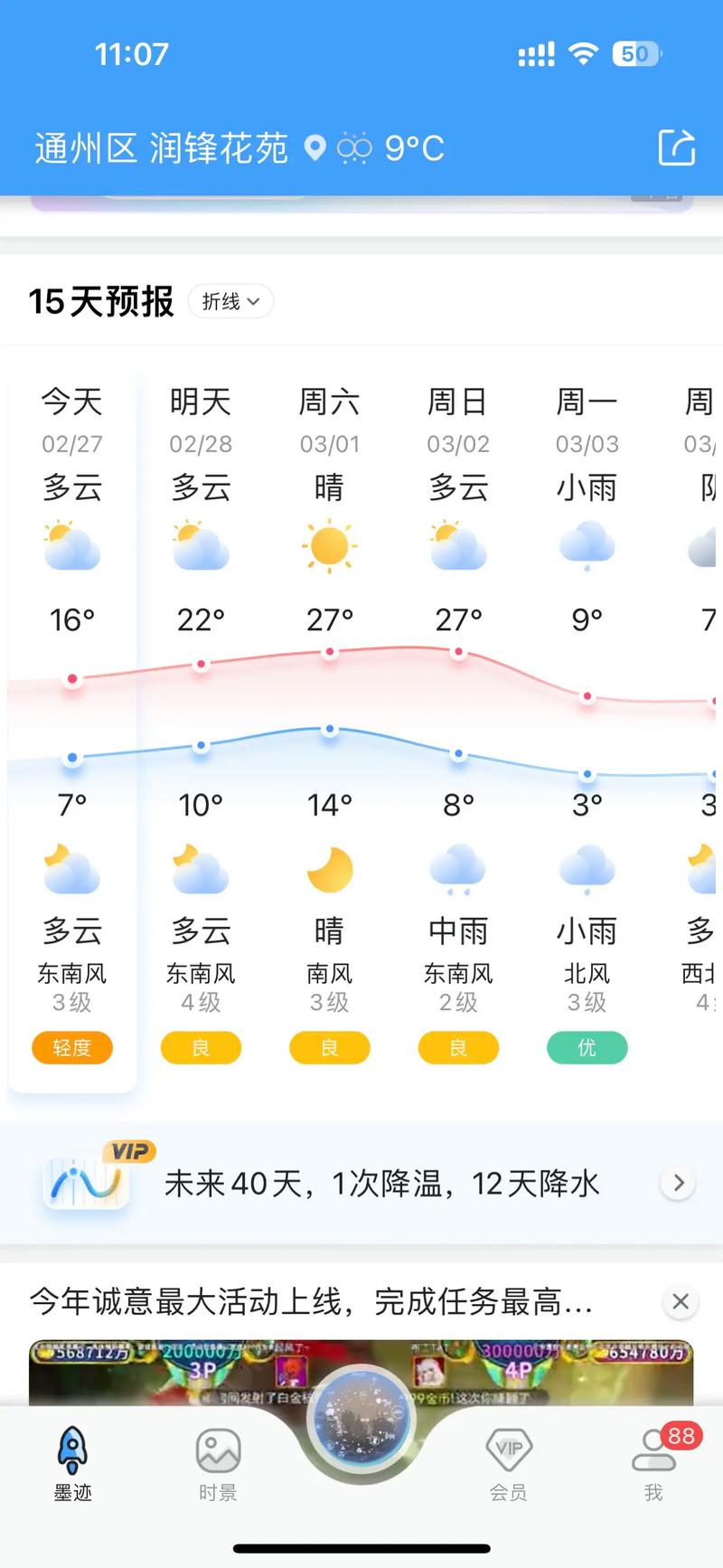Screen dimensions: 723x1568
Task: Tap the 轻度 air quality tag for today
Action: (72, 1047)
